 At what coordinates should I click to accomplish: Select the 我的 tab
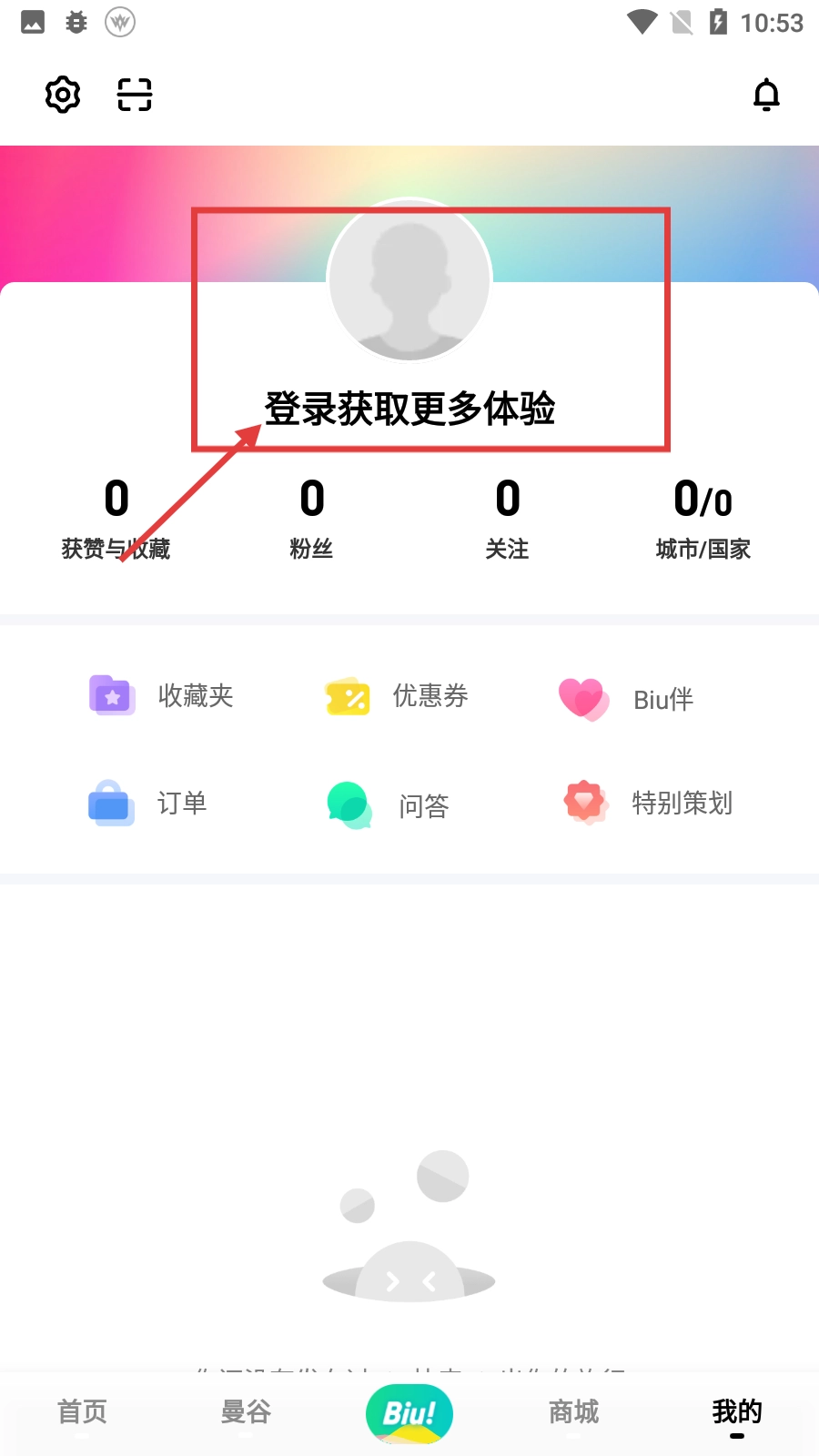[x=737, y=1412]
